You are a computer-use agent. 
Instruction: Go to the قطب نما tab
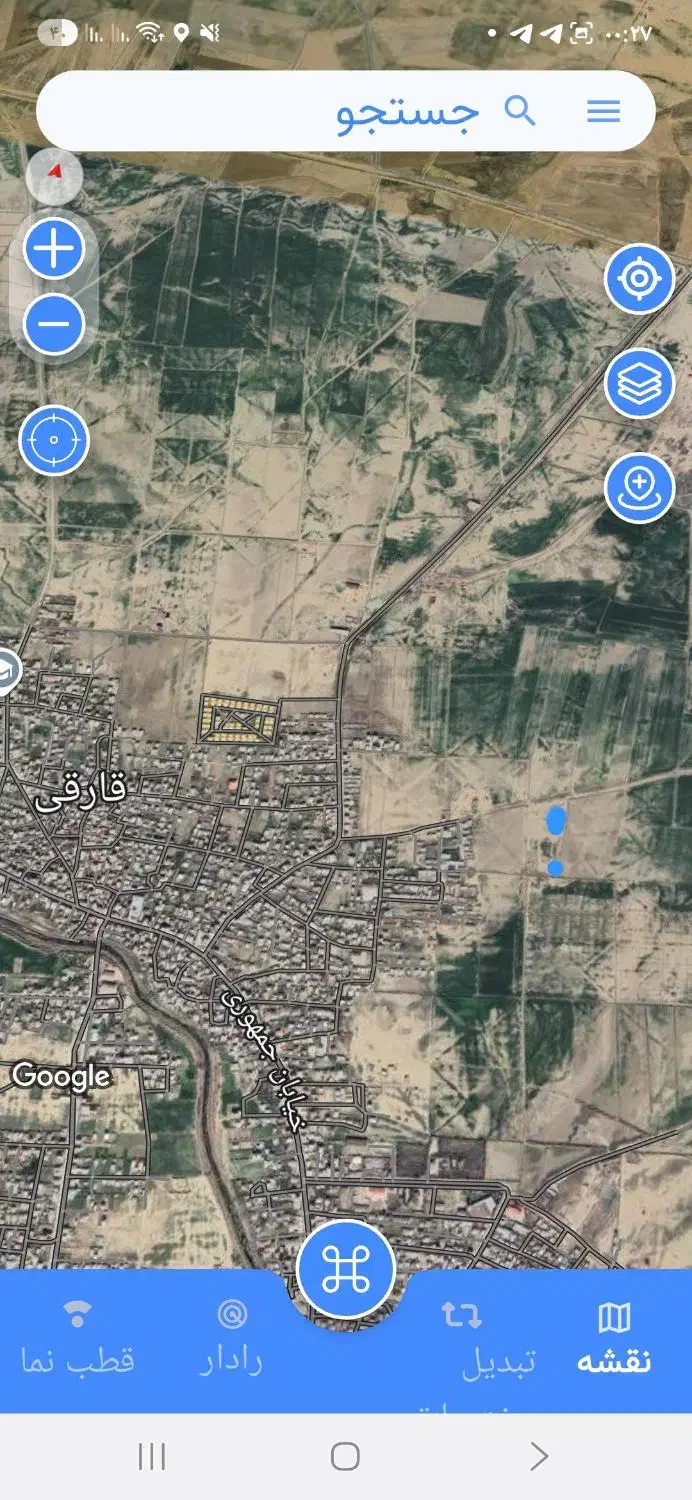click(x=77, y=1338)
